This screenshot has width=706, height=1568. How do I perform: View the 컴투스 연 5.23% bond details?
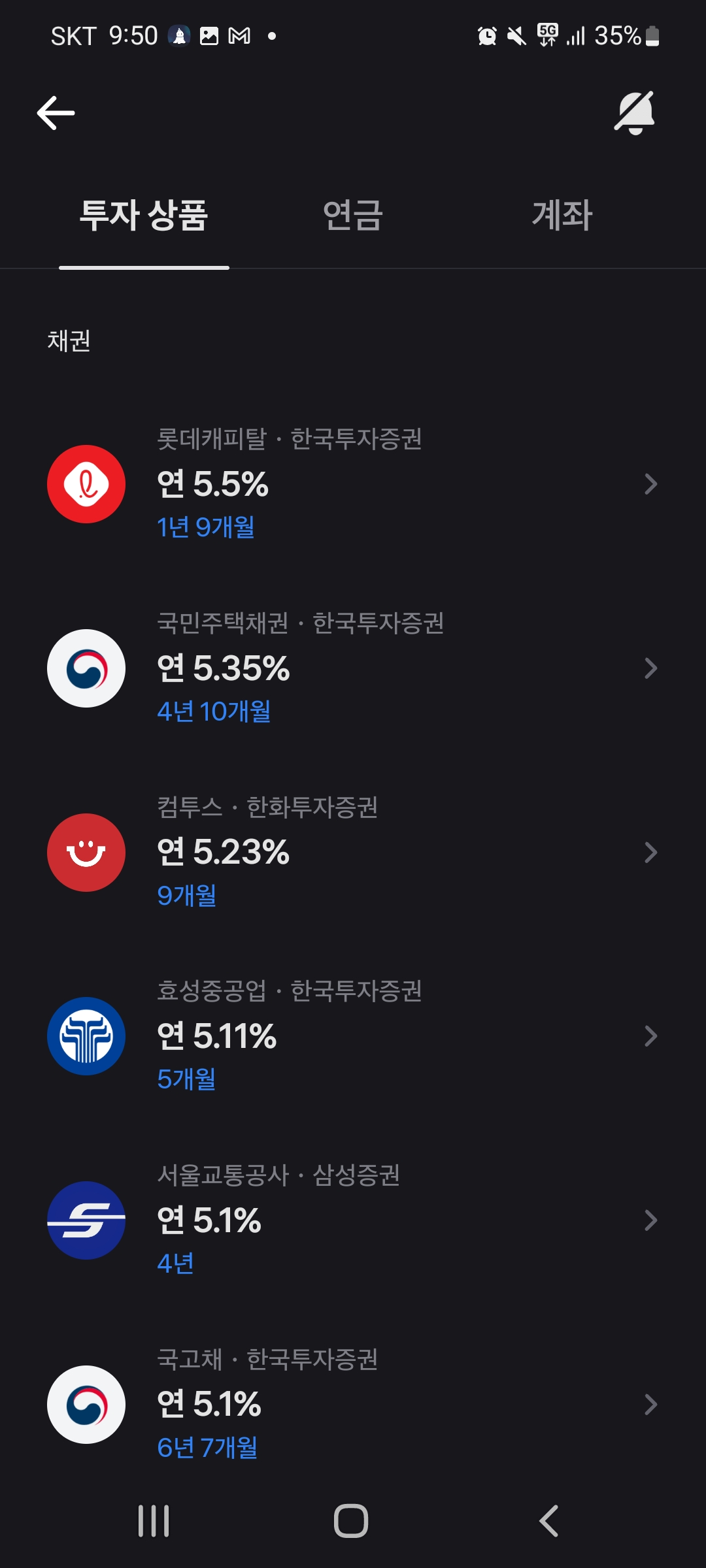click(x=353, y=853)
